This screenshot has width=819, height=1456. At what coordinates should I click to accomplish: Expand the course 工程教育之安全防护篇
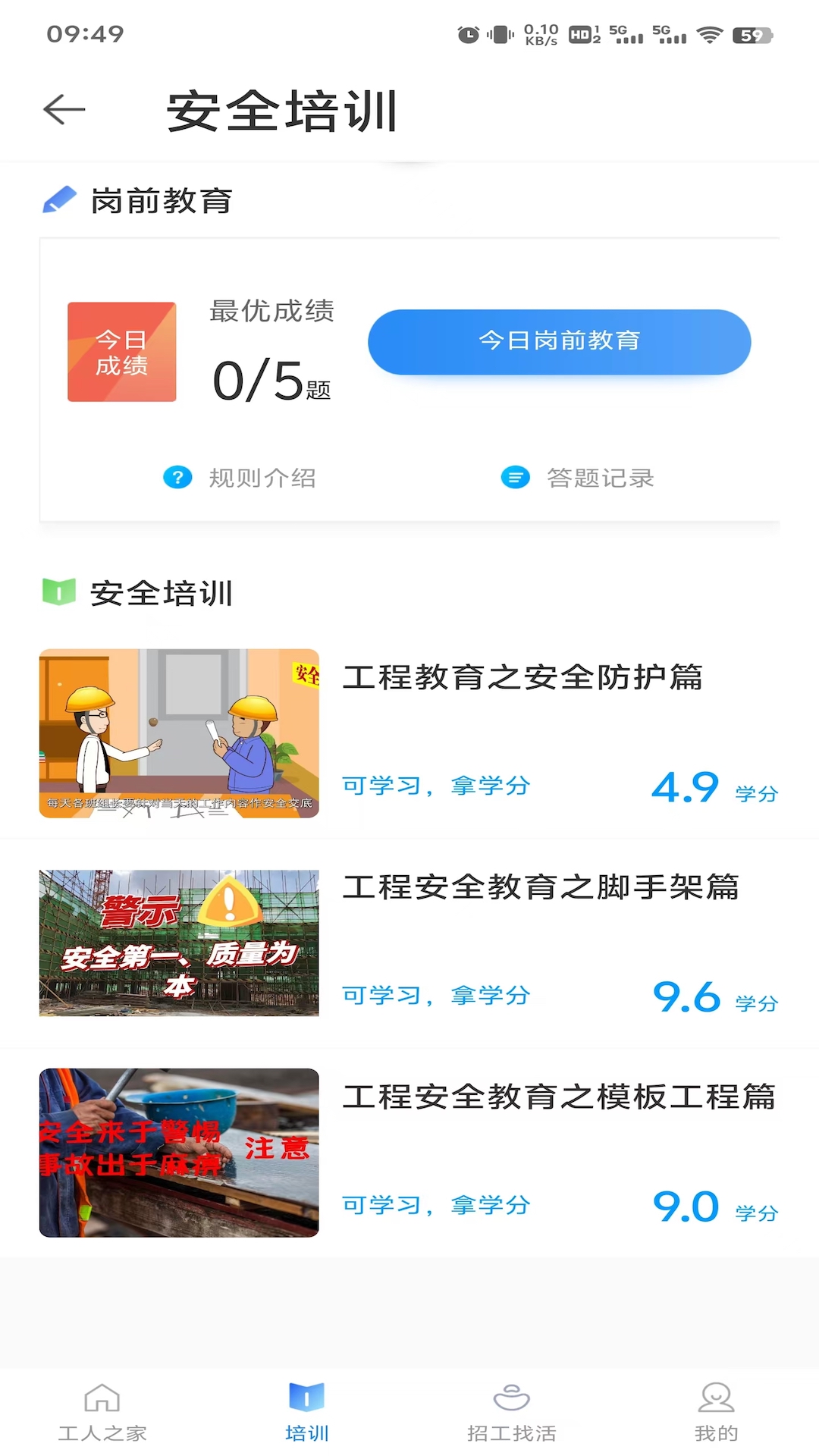(523, 680)
